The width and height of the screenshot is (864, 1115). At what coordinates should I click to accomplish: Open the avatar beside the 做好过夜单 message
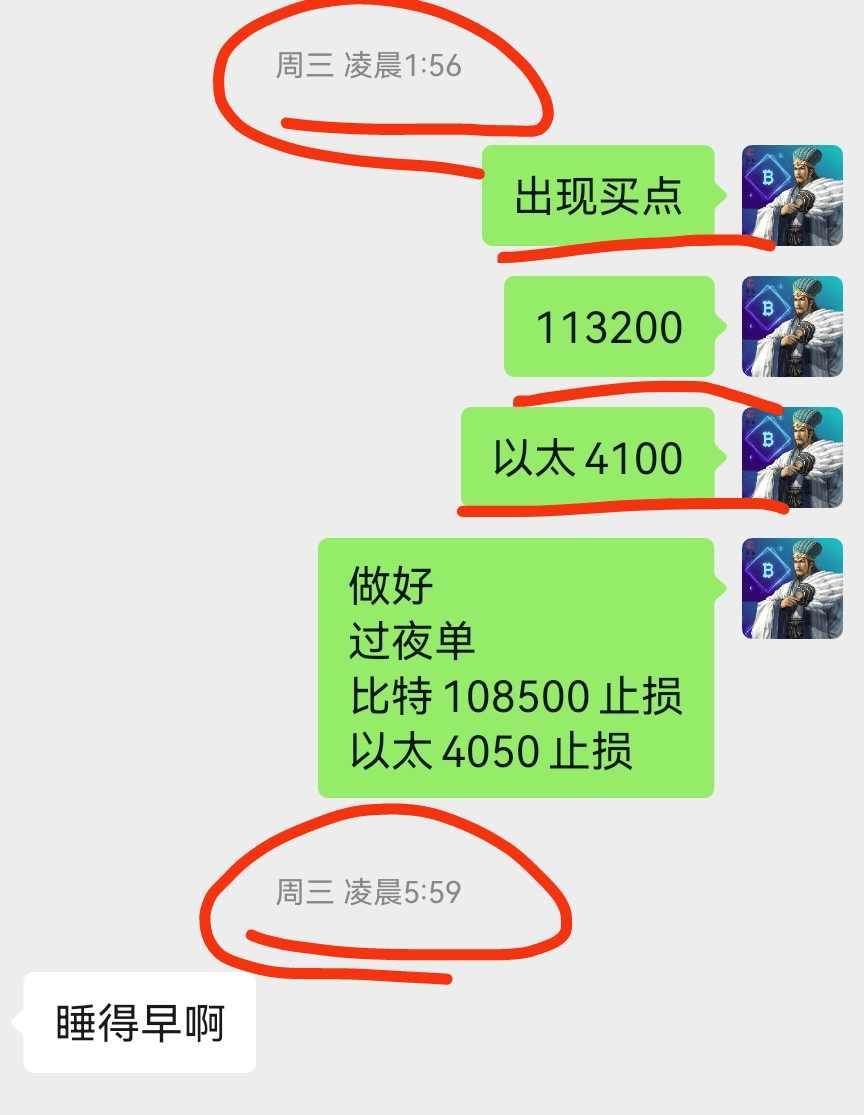pos(792,588)
